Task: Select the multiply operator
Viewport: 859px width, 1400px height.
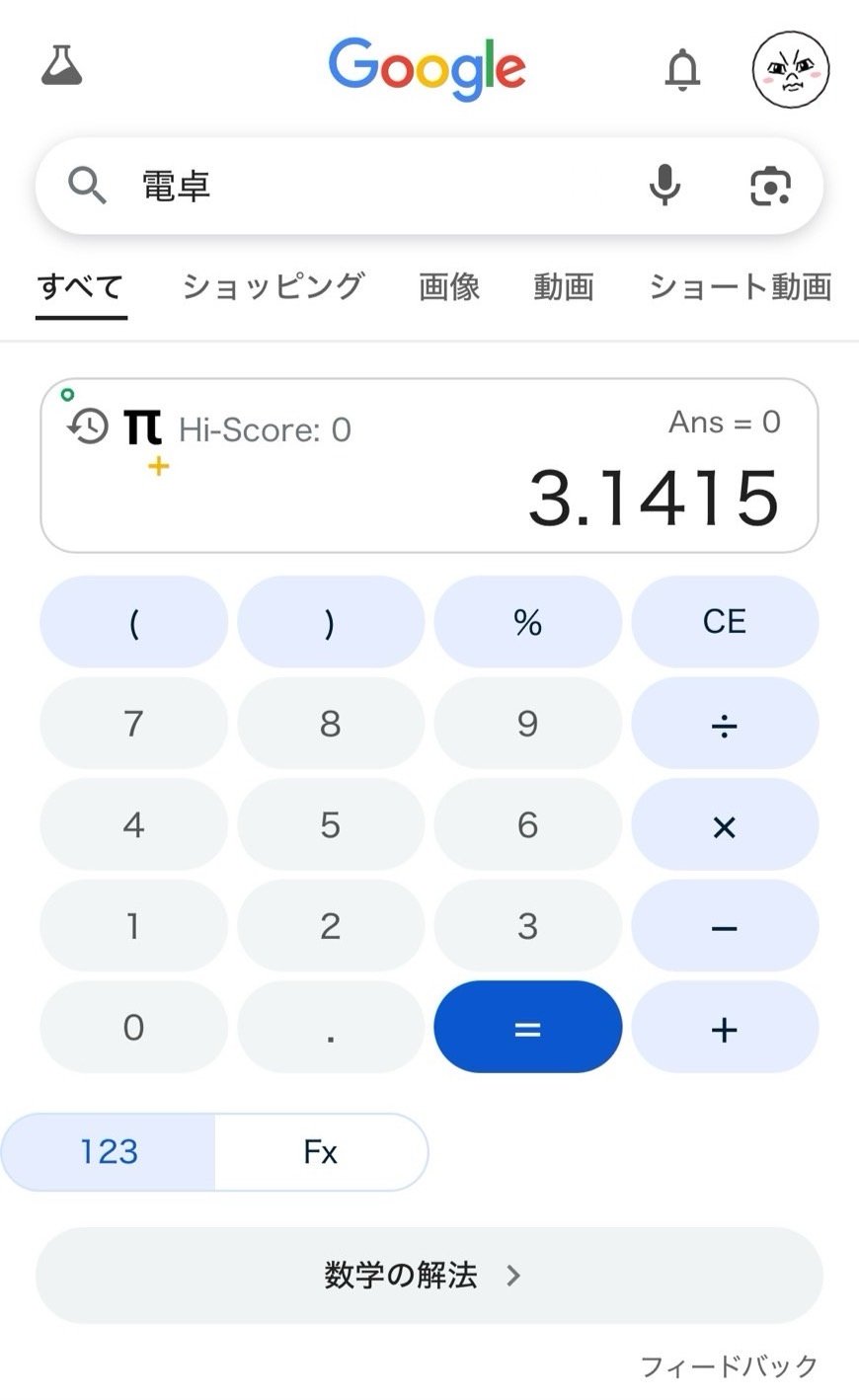Action: click(x=724, y=827)
